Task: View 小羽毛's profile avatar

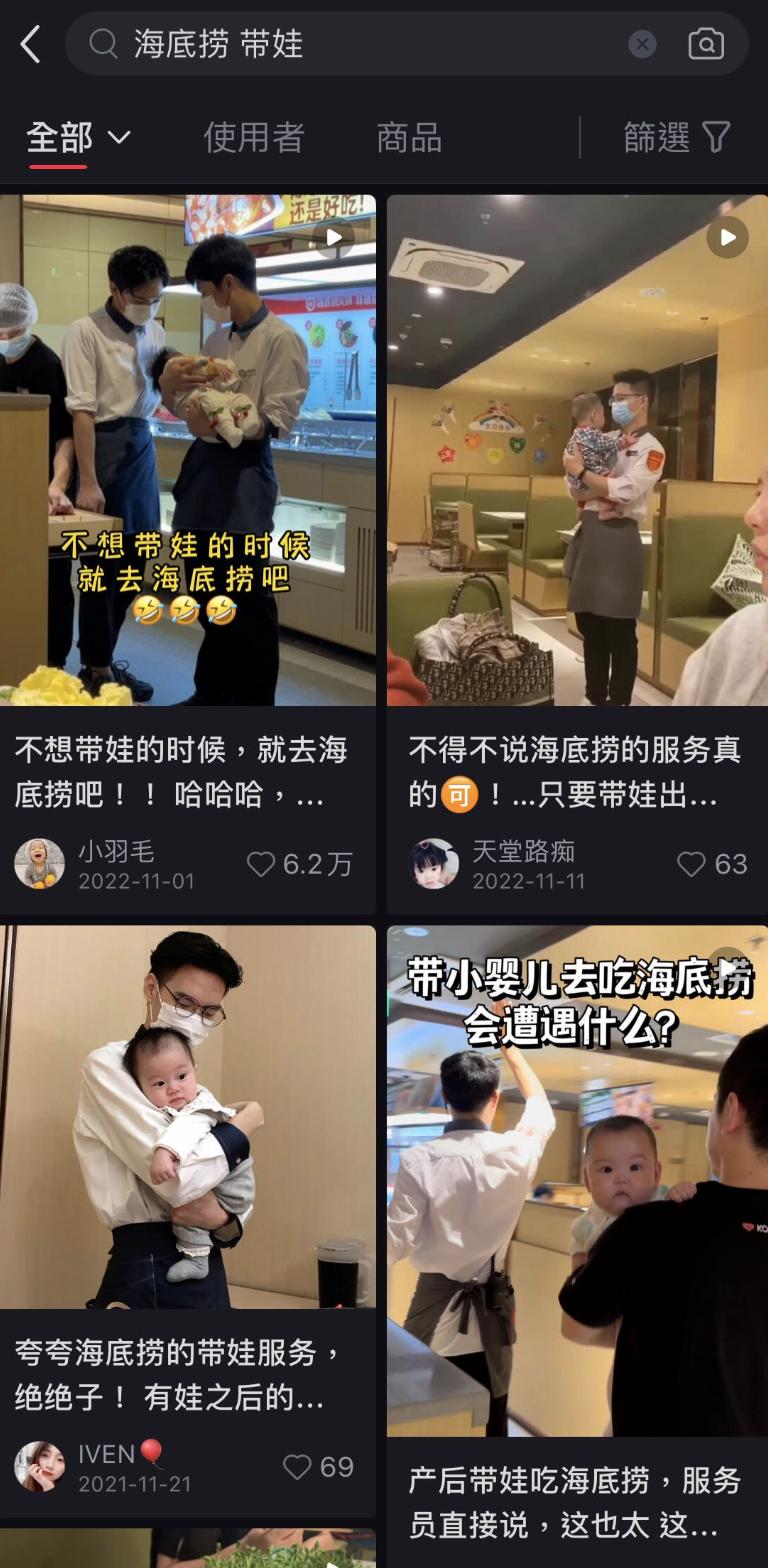Action: (39, 864)
